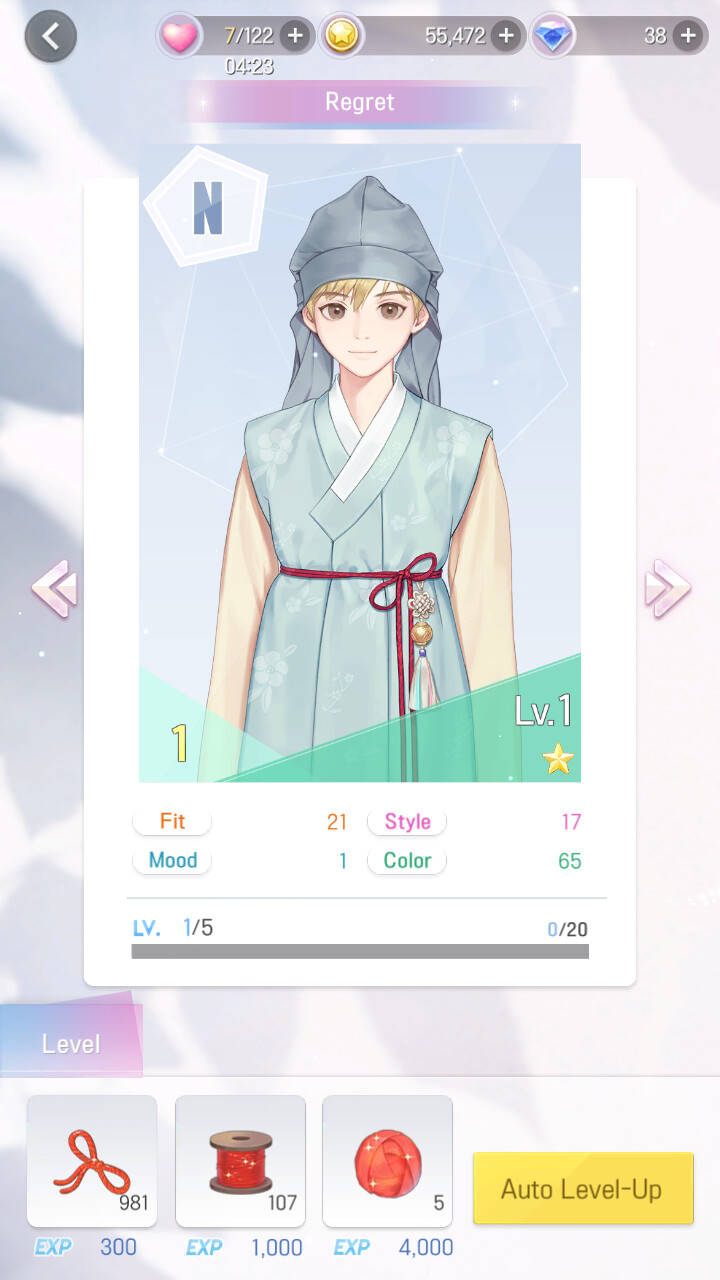Buy more diamonds with the plus button

[x=688, y=36]
